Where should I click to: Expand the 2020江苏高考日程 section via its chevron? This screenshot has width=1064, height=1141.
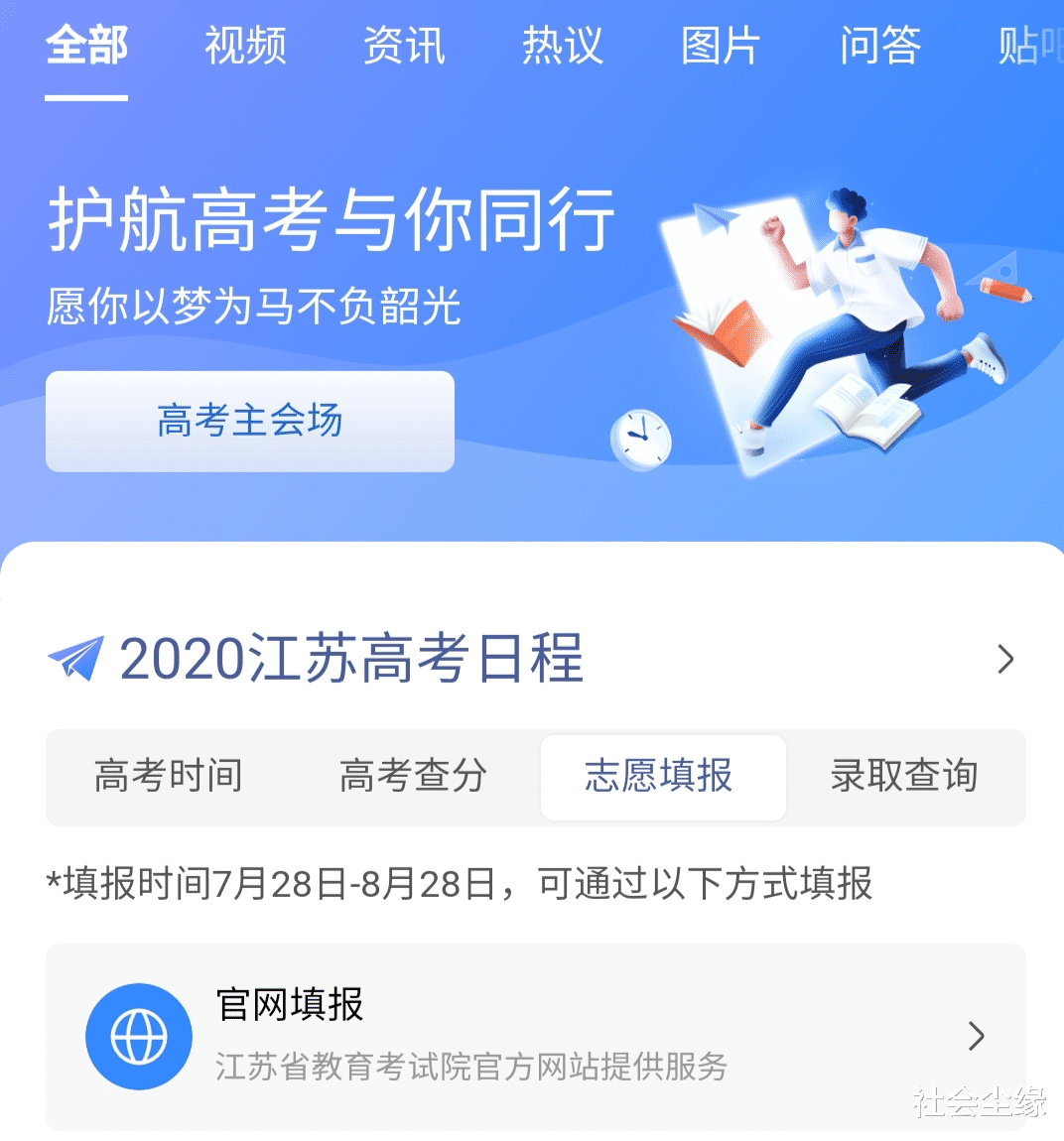point(1006,658)
